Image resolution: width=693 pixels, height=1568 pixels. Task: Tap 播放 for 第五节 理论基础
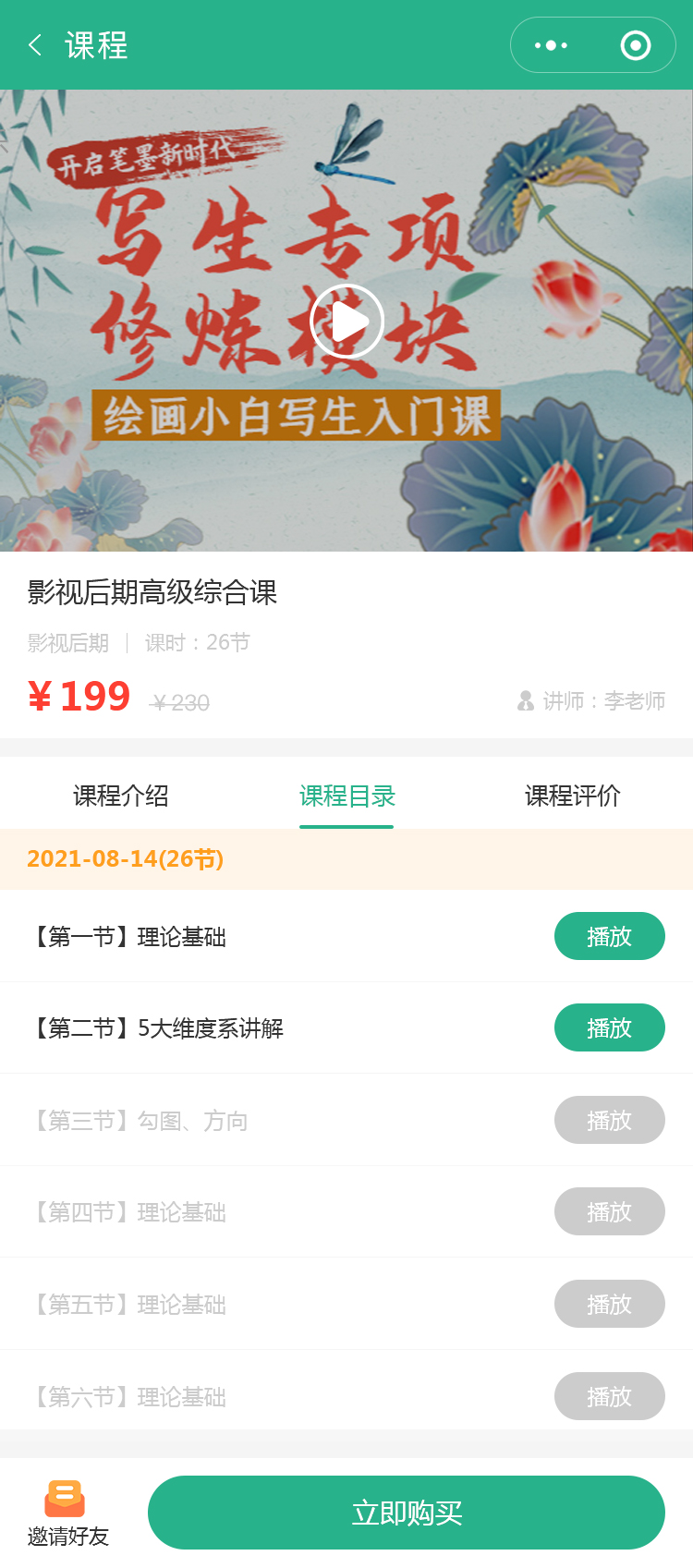[x=609, y=1304]
